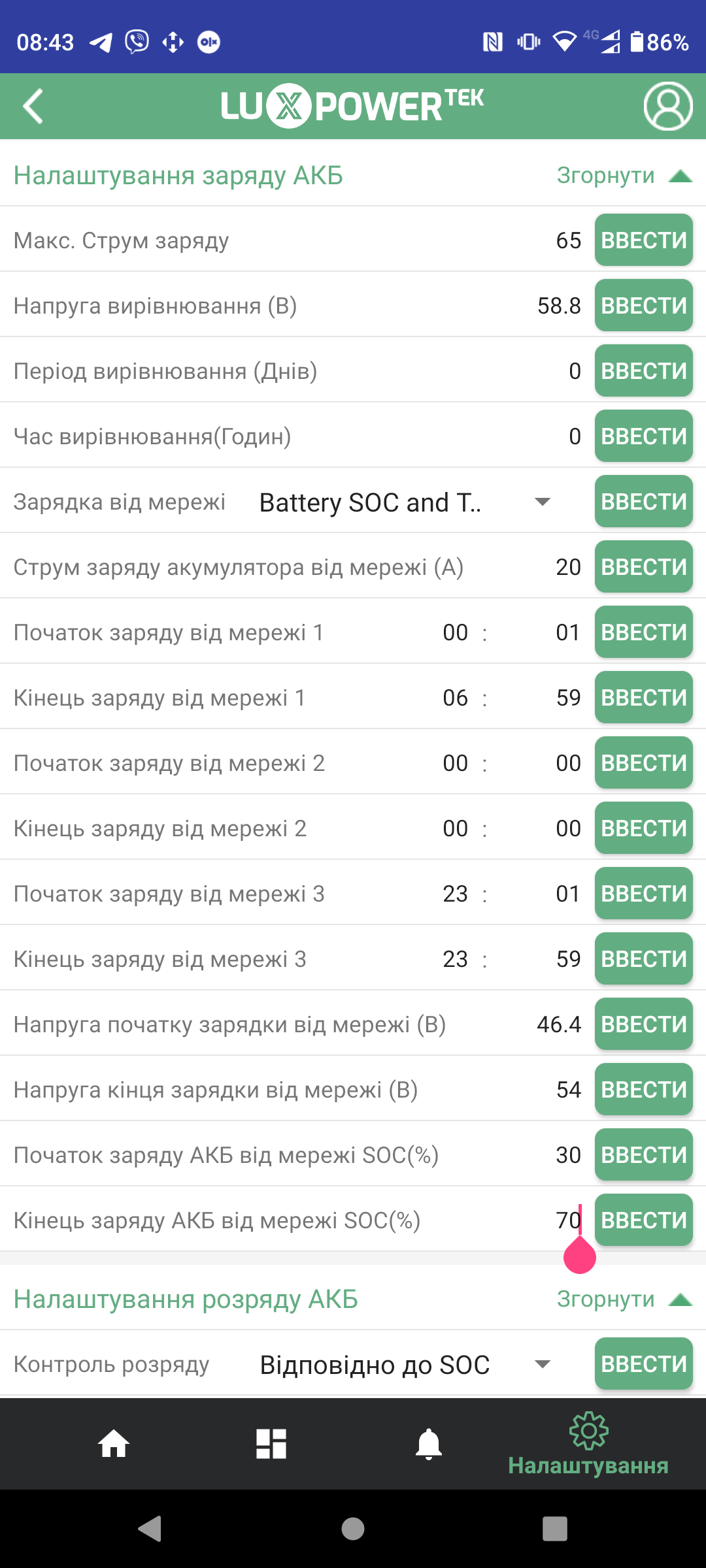Submit ВВЕСТИ for Напруга початку зарядки від мережі
This screenshot has height=1568, width=706.
point(643,1024)
